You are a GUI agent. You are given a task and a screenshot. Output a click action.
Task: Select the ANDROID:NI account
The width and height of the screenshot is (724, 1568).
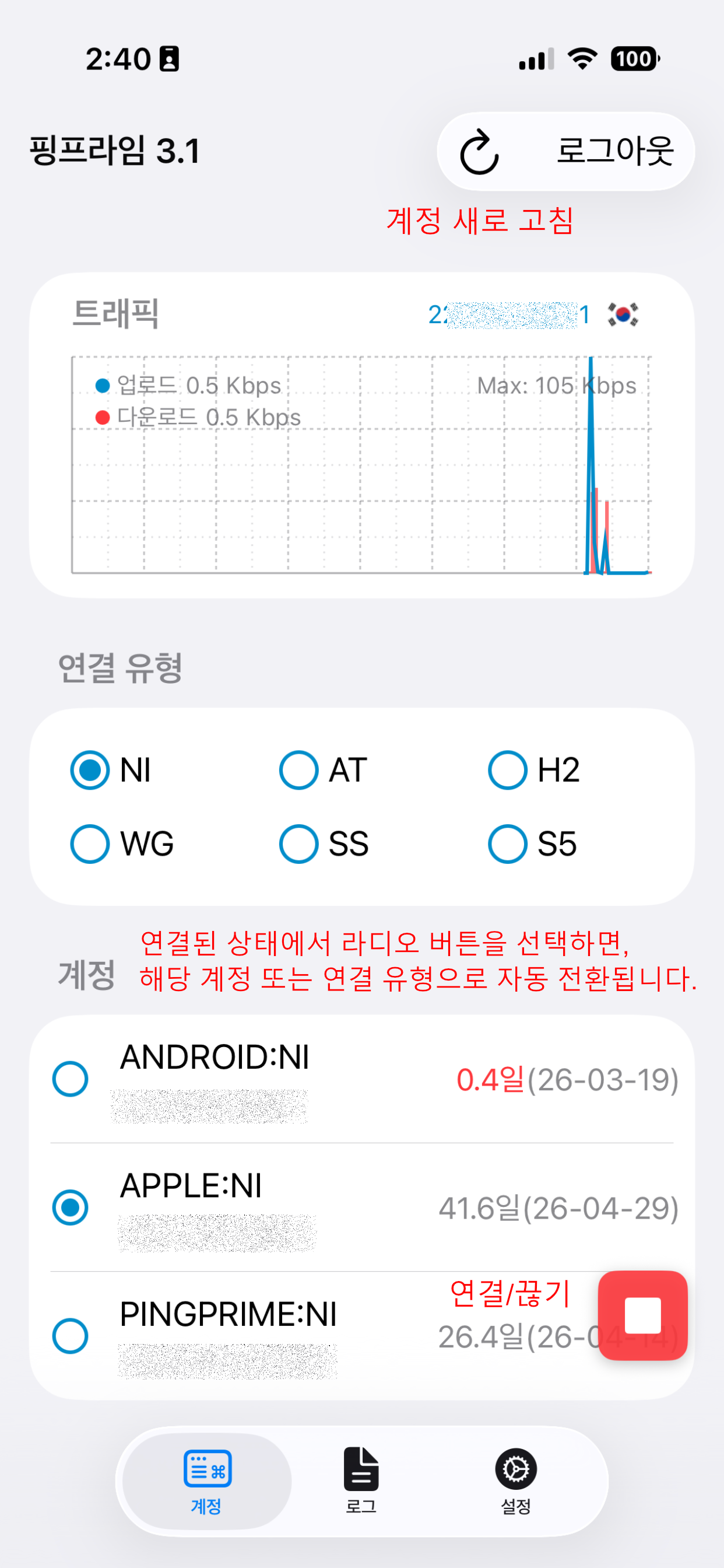(x=71, y=1079)
